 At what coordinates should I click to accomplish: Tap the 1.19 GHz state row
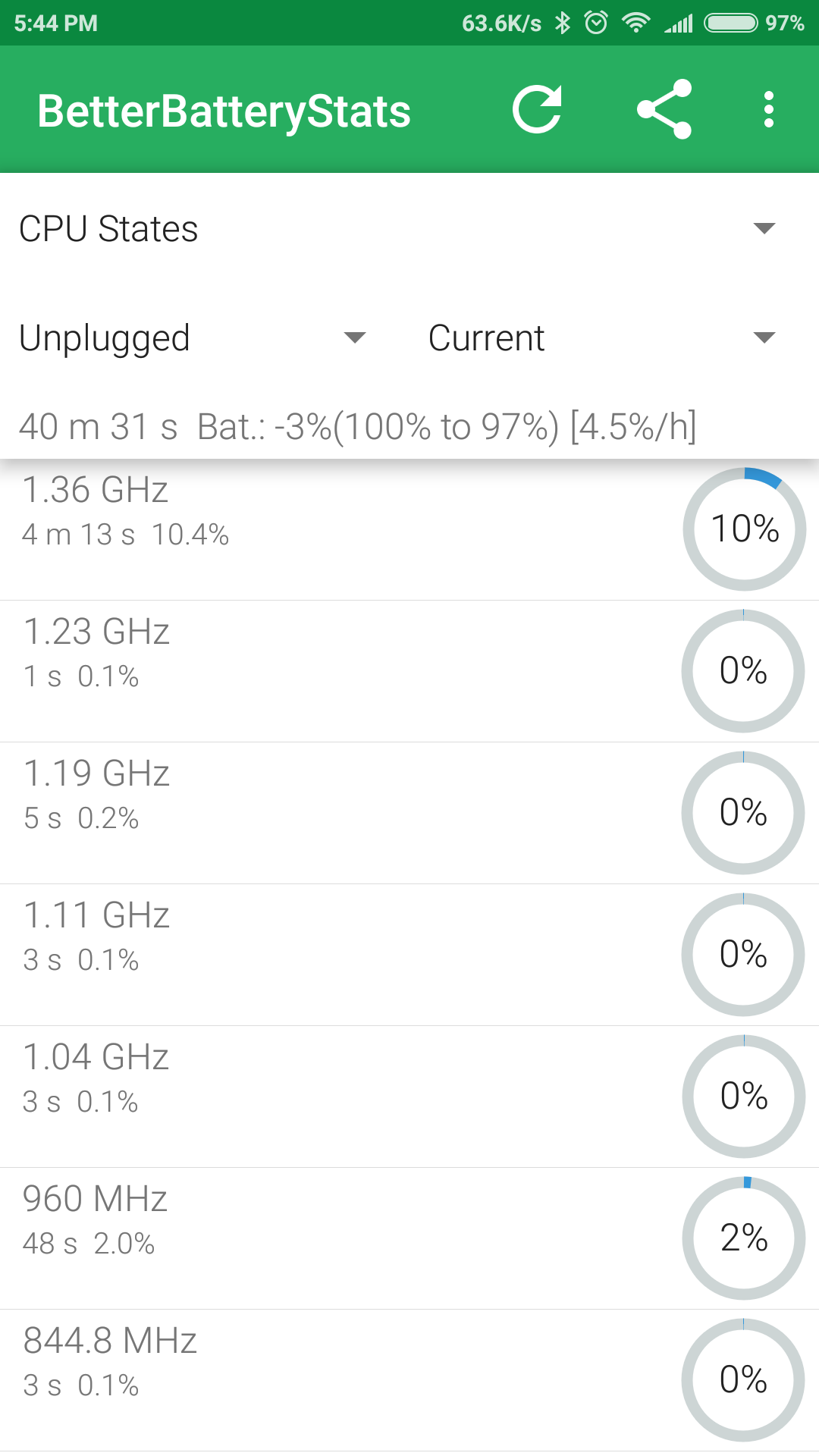pos(409,813)
